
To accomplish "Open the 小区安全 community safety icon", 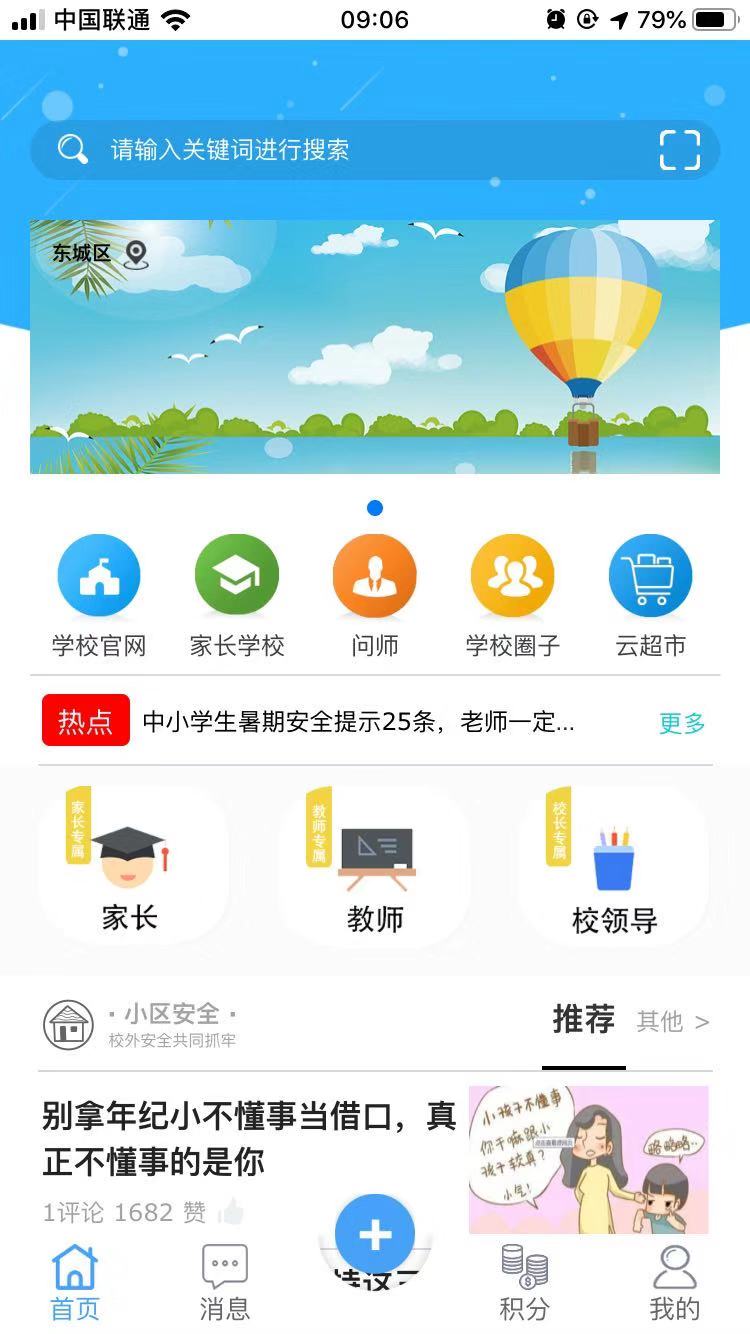I will (x=68, y=1022).
